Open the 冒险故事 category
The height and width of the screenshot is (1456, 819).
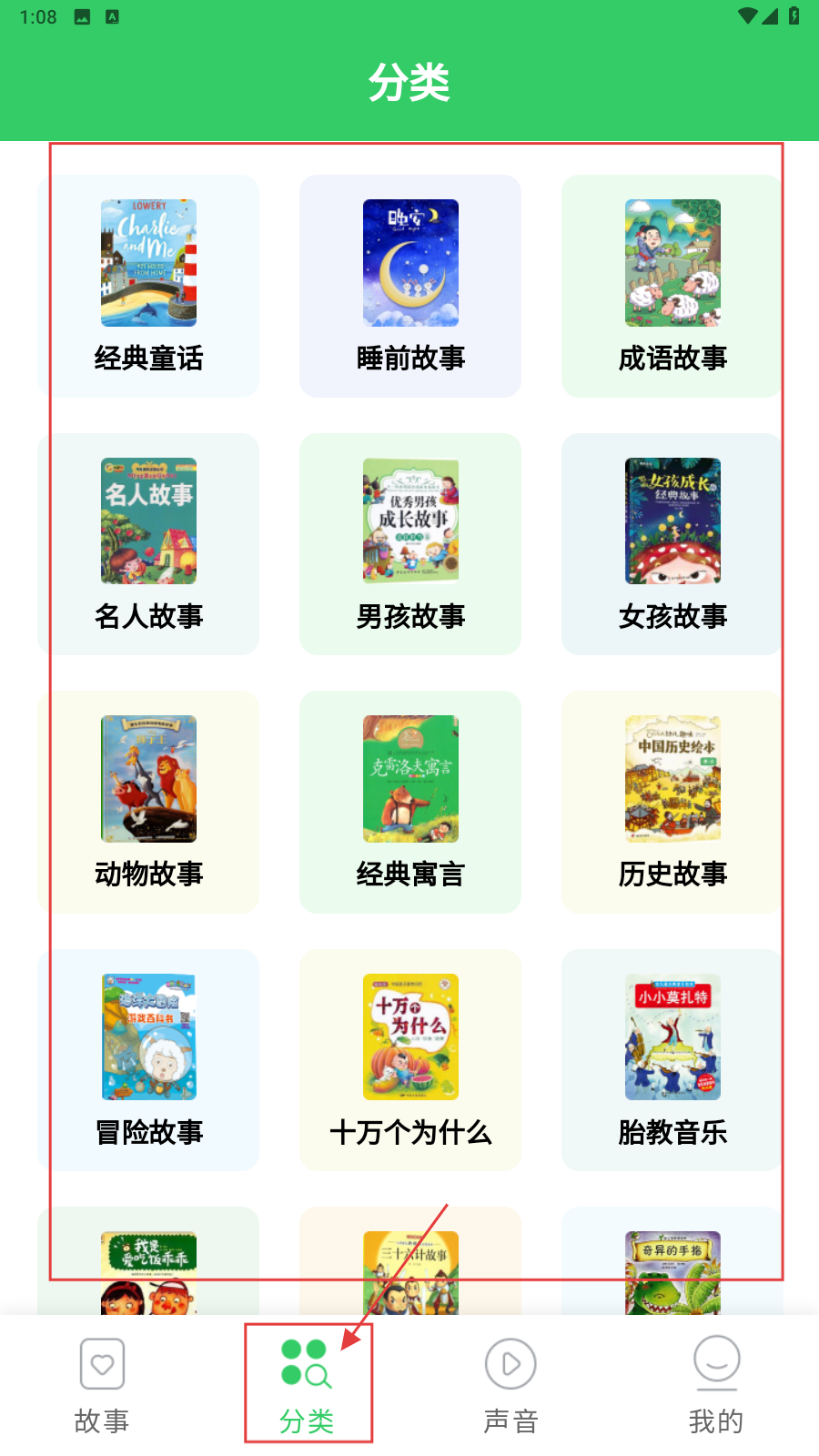148,1060
